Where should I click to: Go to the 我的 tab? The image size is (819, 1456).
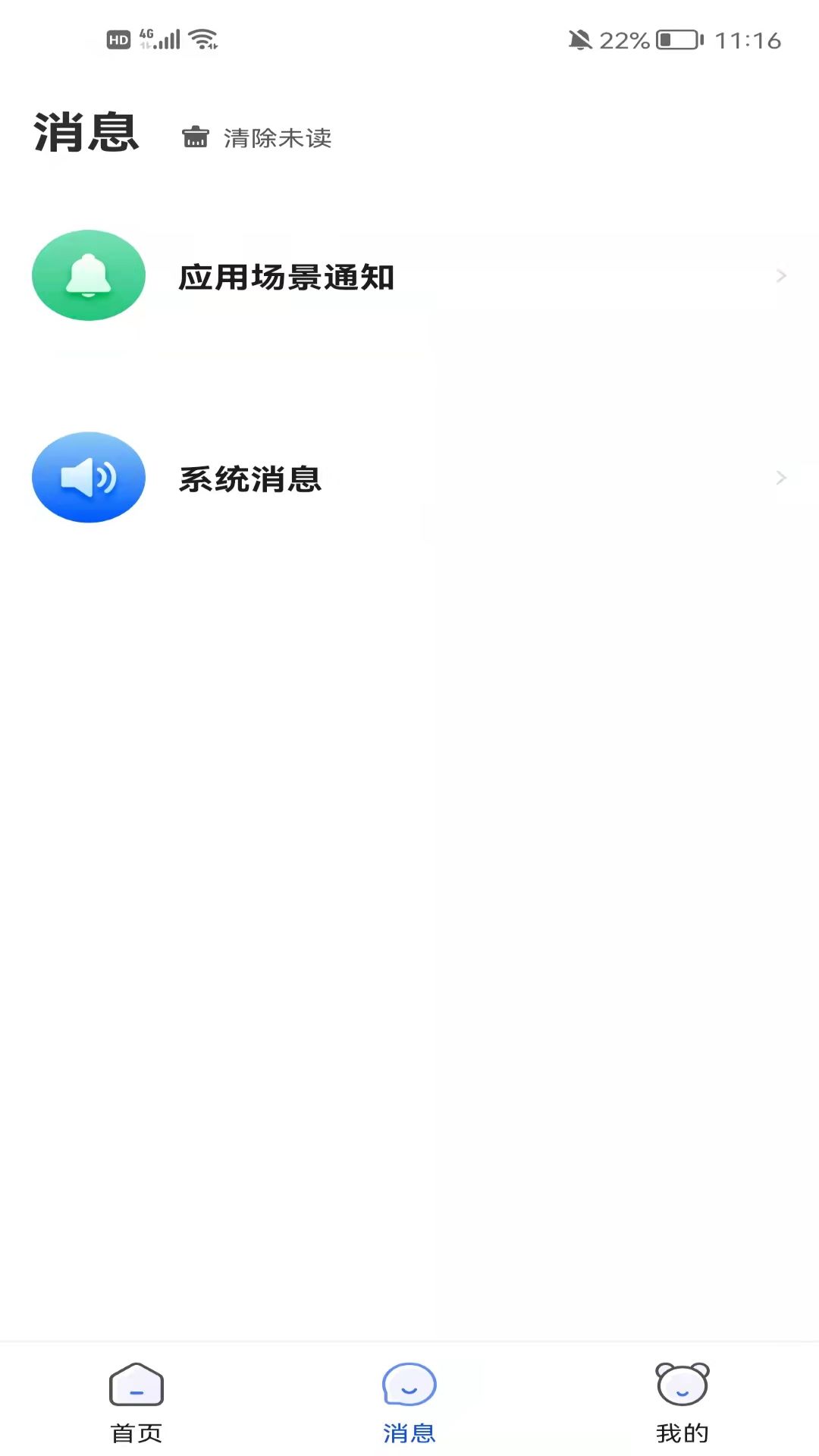[x=682, y=1401]
